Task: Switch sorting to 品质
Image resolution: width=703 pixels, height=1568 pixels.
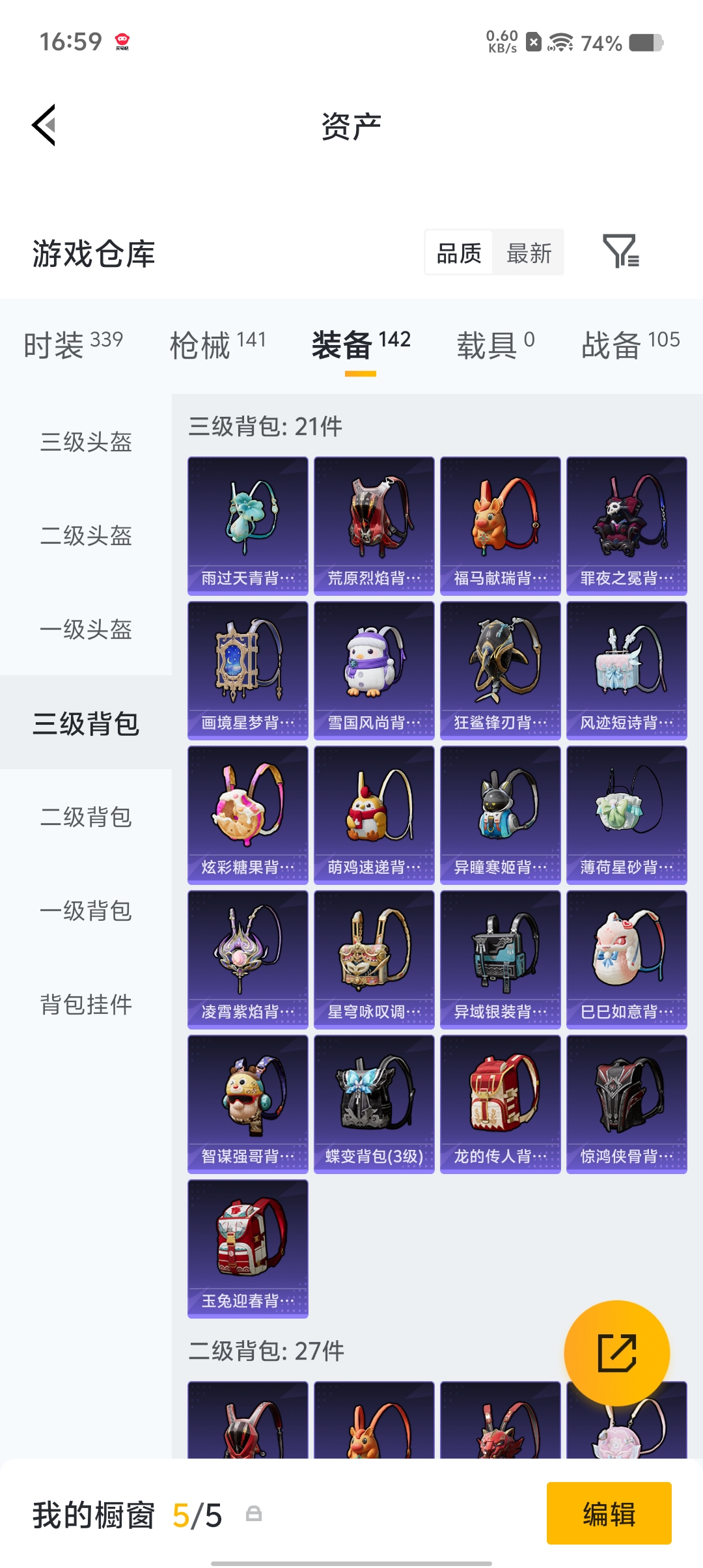Action: [458, 253]
